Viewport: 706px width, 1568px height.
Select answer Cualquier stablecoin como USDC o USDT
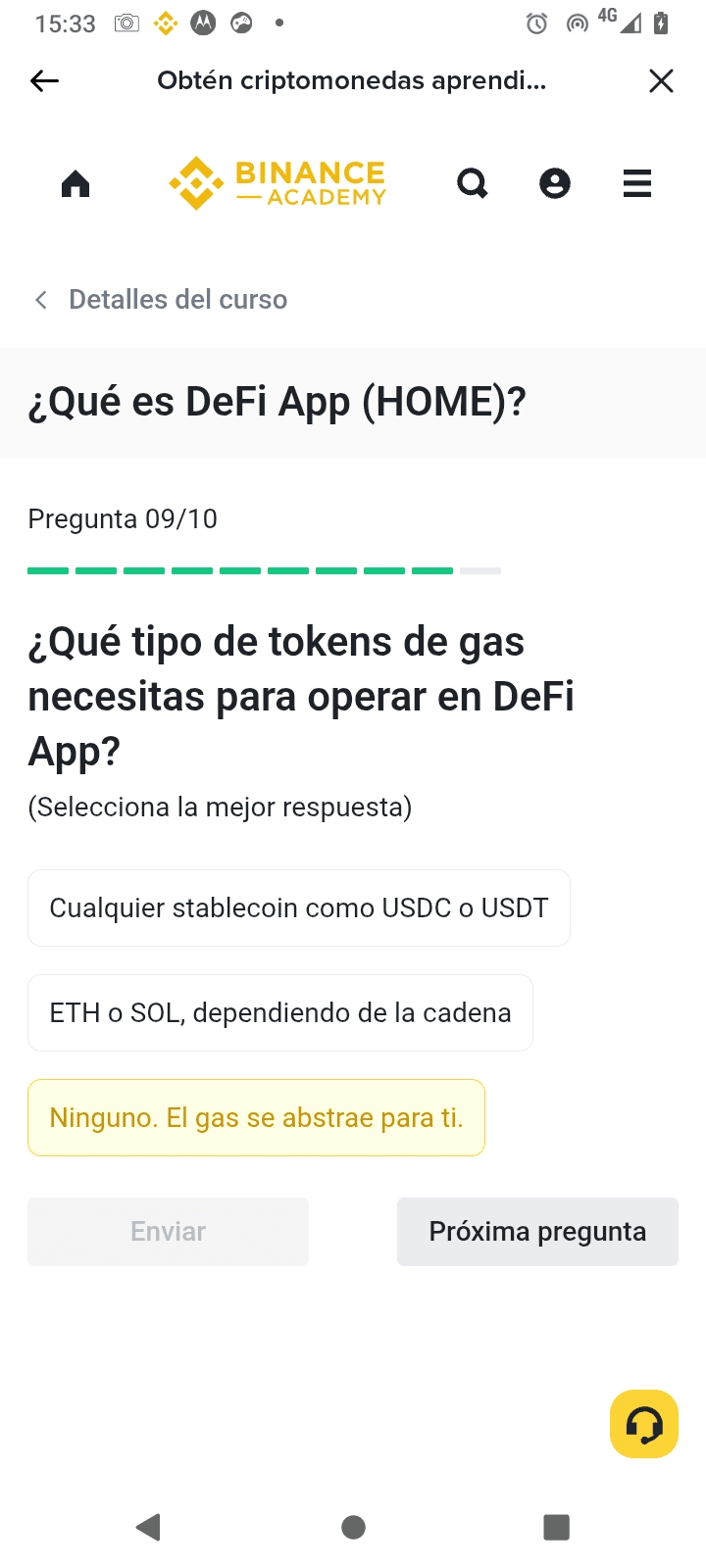pos(299,907)
